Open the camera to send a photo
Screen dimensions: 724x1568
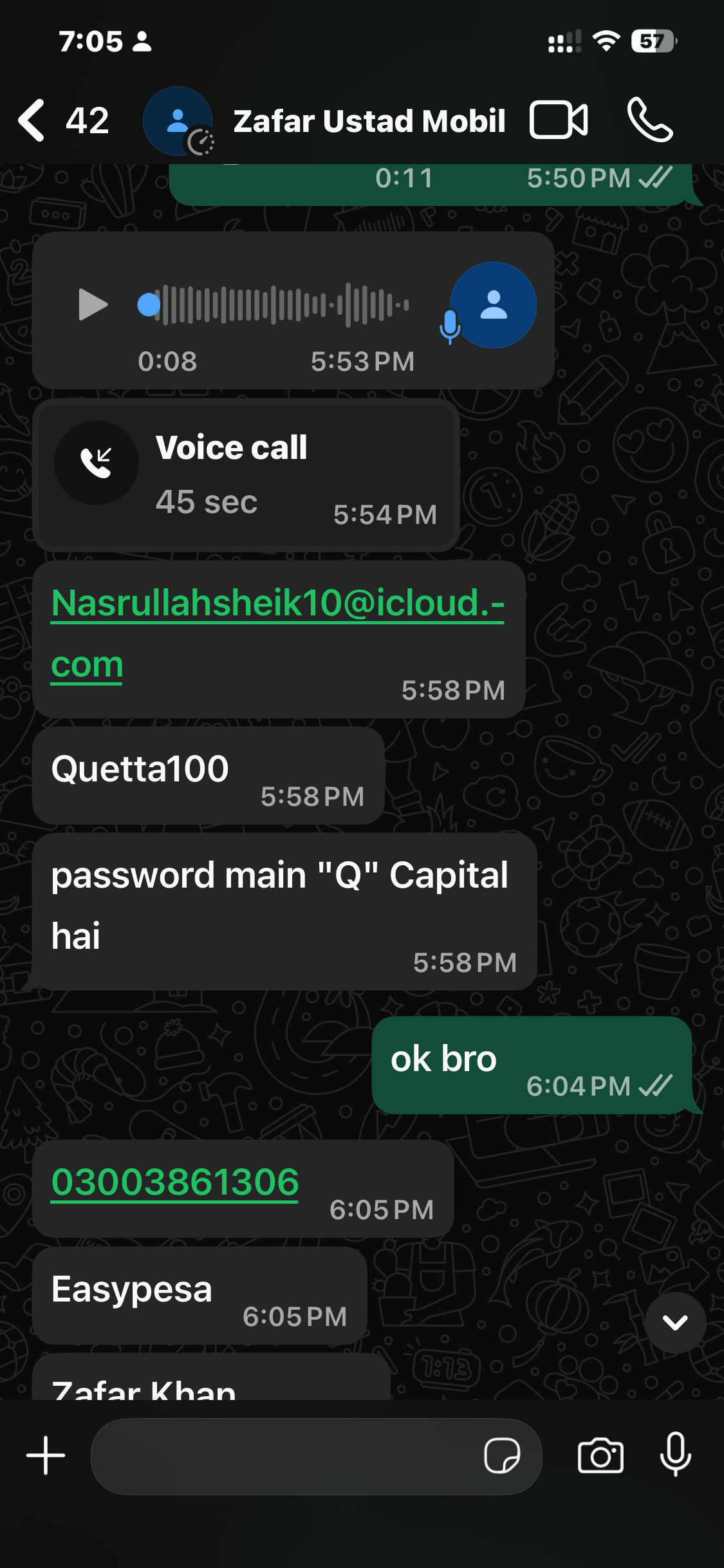point(600,1456)
